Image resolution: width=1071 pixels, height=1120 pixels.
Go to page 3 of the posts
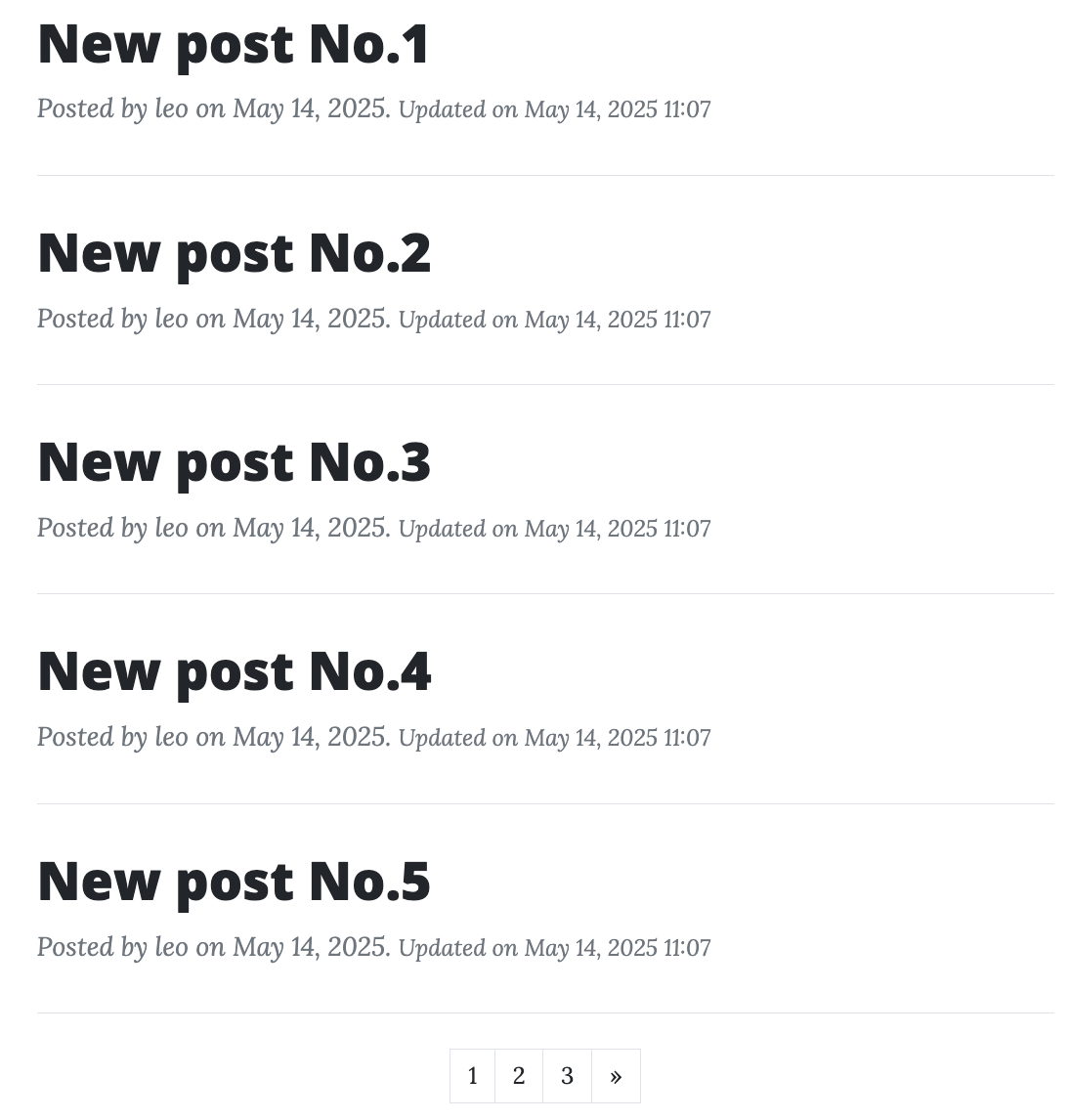pos(568,1075)
